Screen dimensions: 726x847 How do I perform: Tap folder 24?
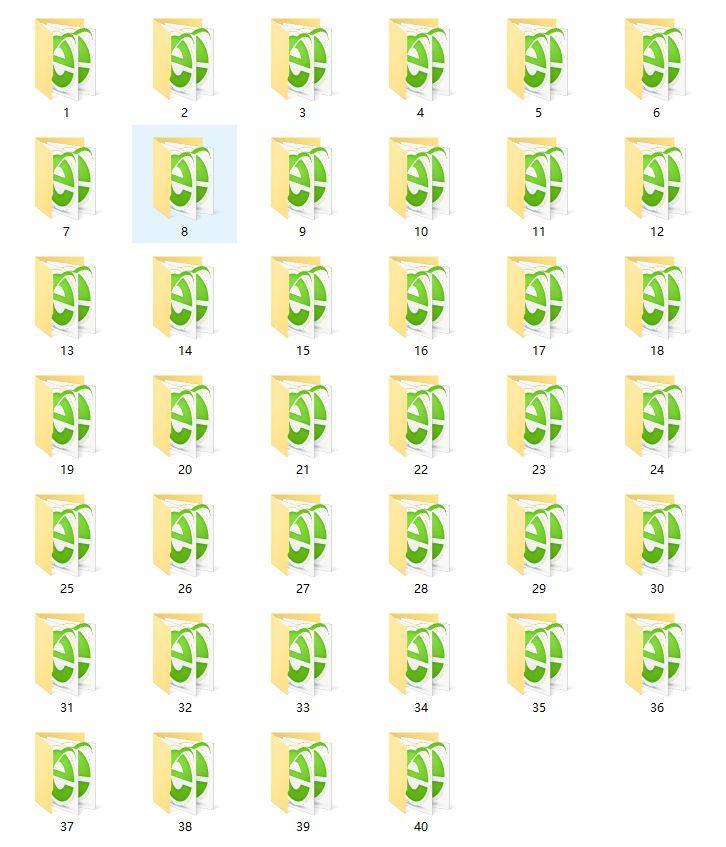pyautogui.click(x=656, y=417)
